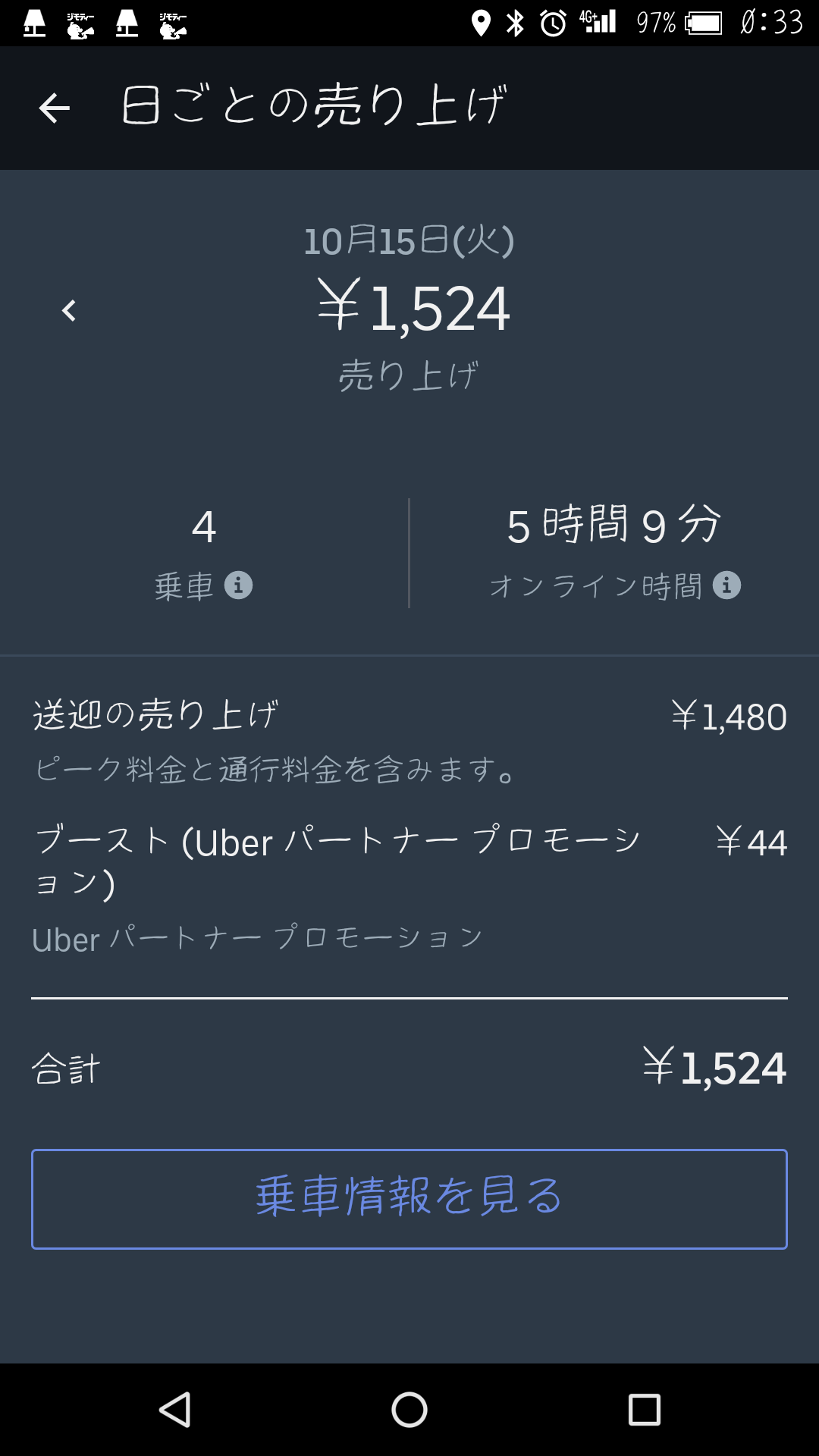Open the info icon next to 乗車
Viewport: 819px width, 1456px height.
(238, 585)
